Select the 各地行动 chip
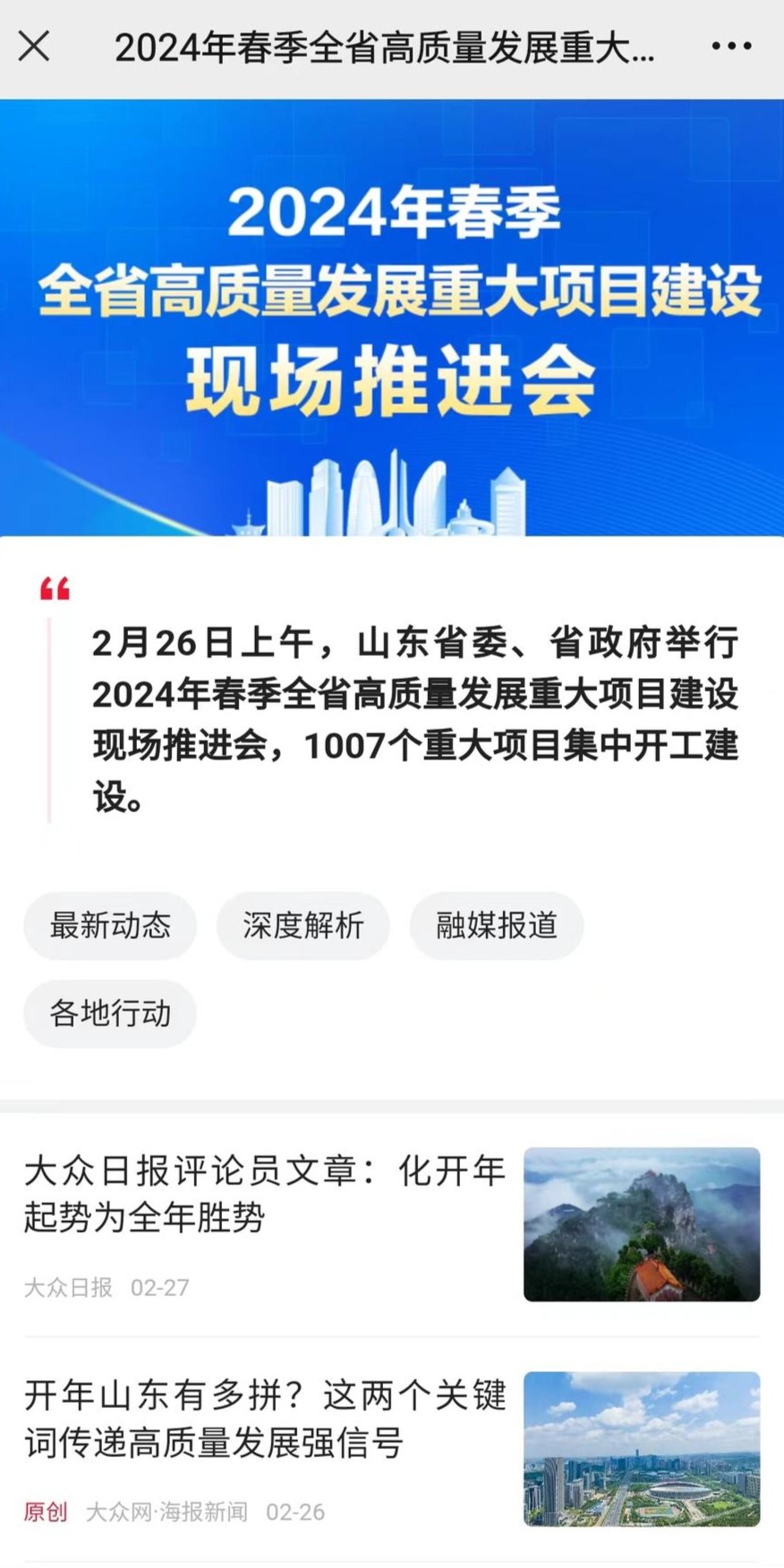The width and height of the screenshot is (784, 1568). click(110, 1013)
